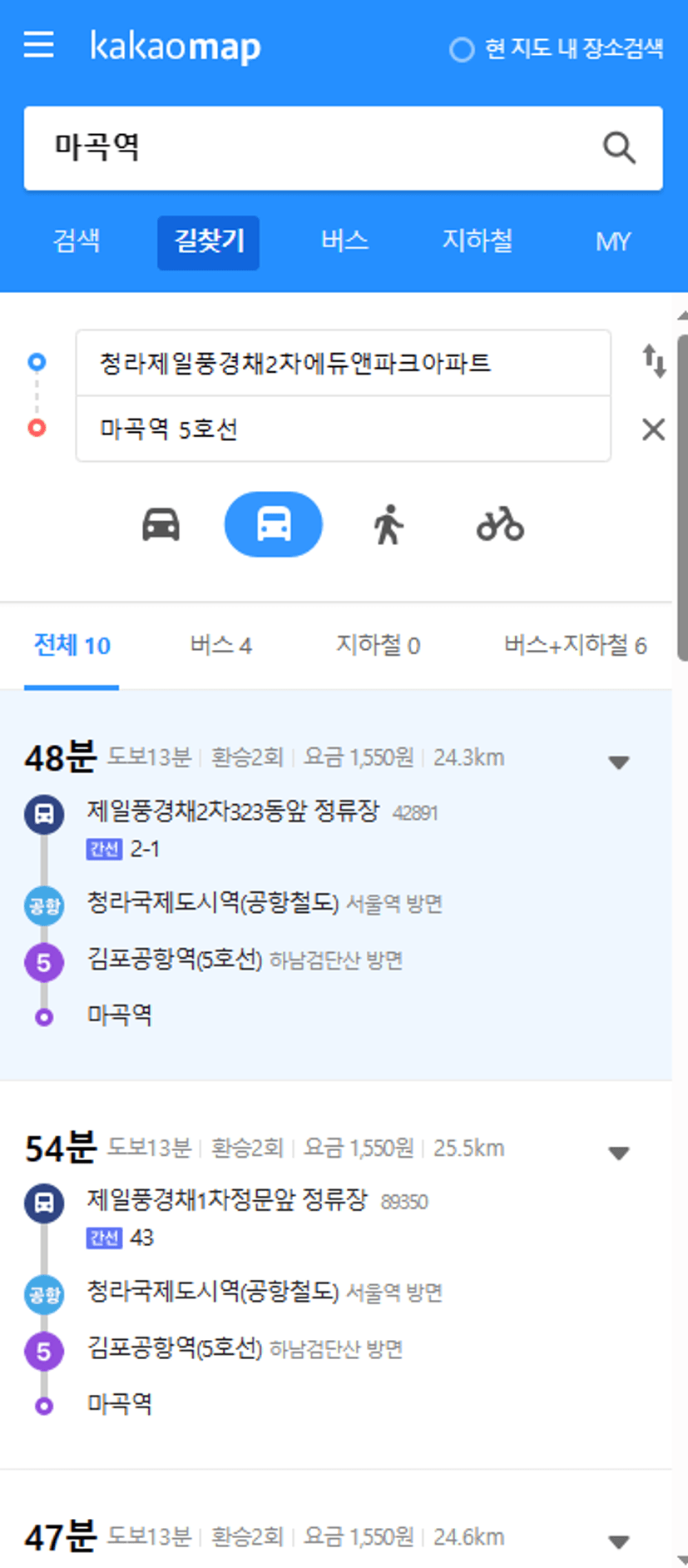This screenshot has width=688, height=1568.
Task: Edit the starting point 청라제일풍경채2차에듀앤파크아파트
Action: 344,363
